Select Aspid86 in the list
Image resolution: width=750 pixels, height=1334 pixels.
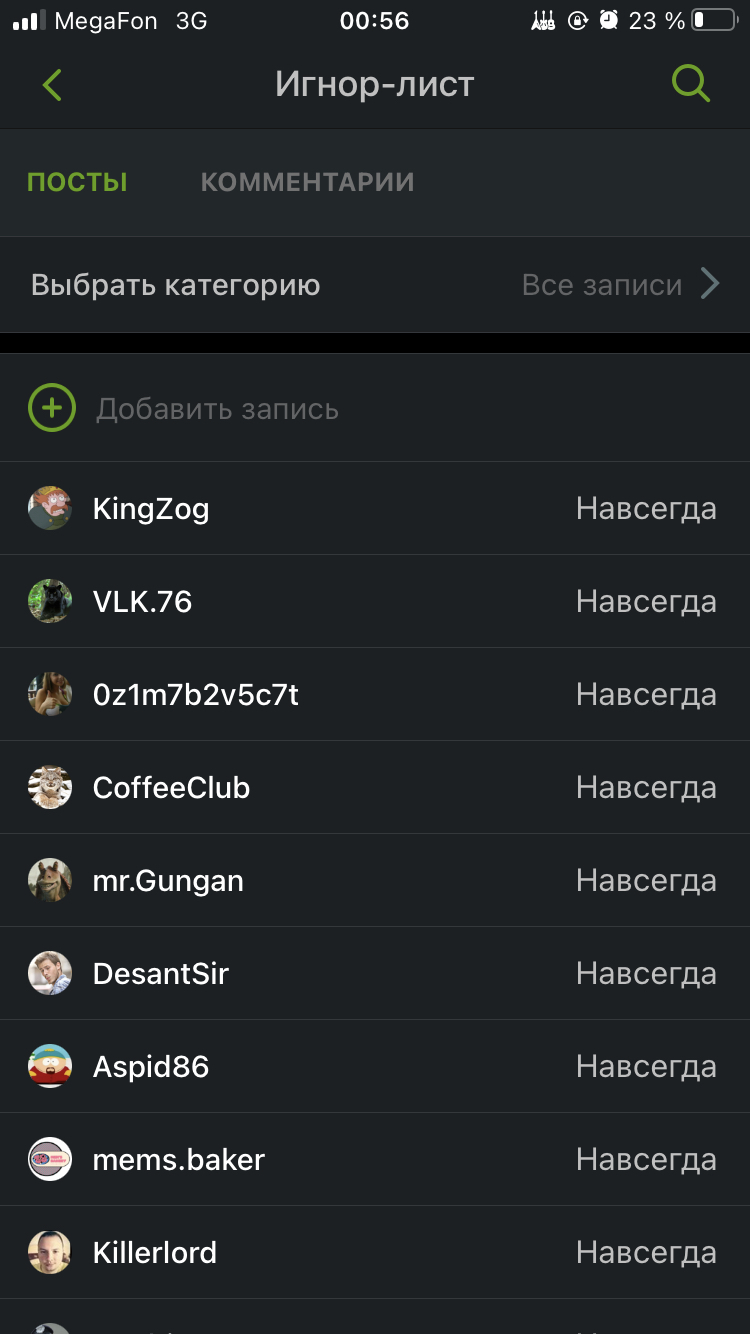[375, 1066]
